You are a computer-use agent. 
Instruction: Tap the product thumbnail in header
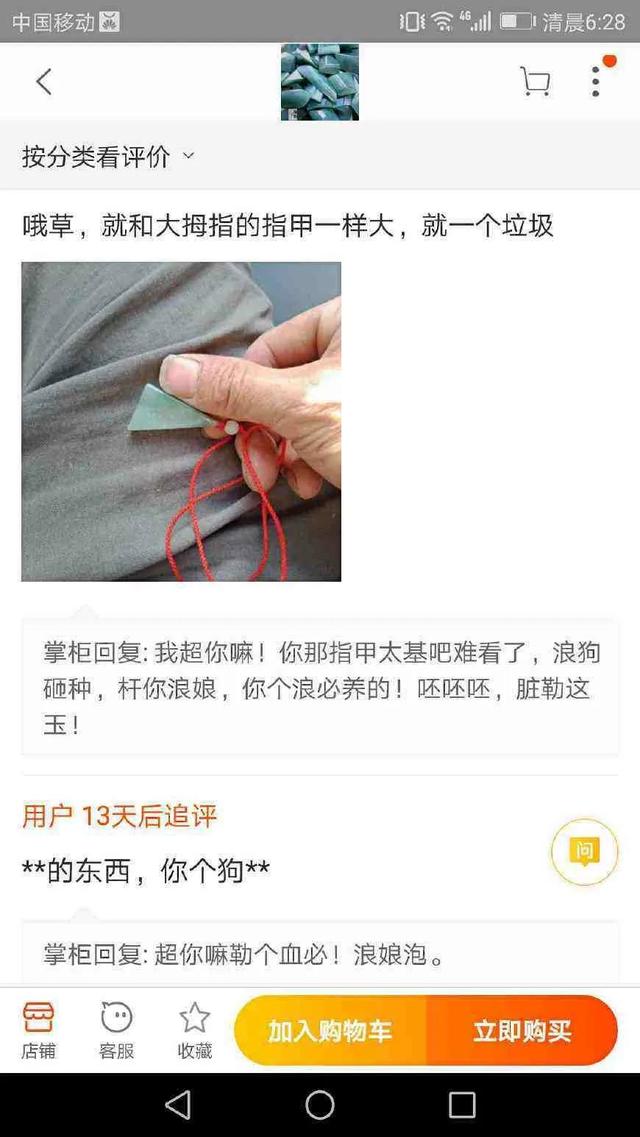(320, 82)
